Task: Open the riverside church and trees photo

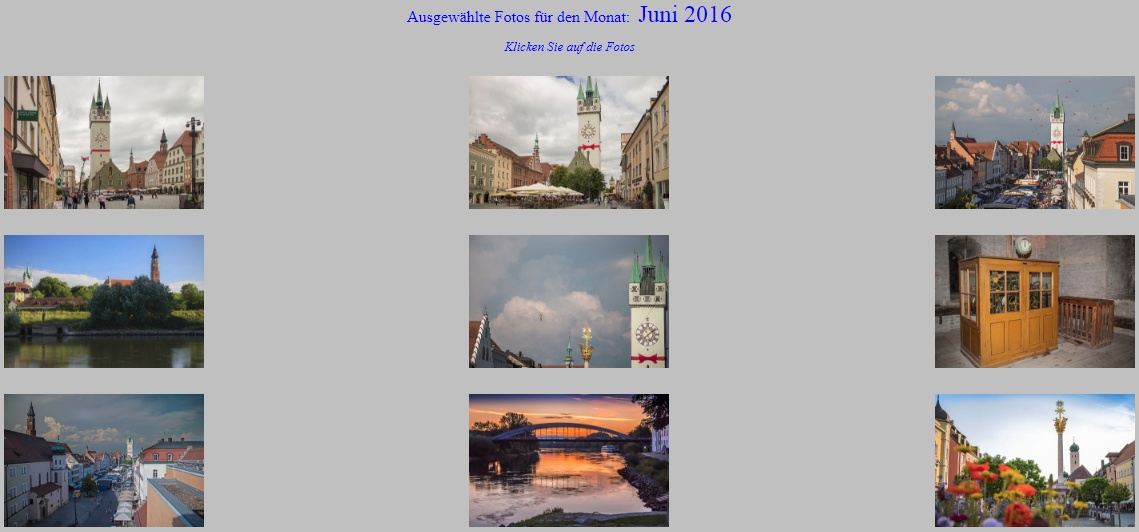Action: point(104,301)
